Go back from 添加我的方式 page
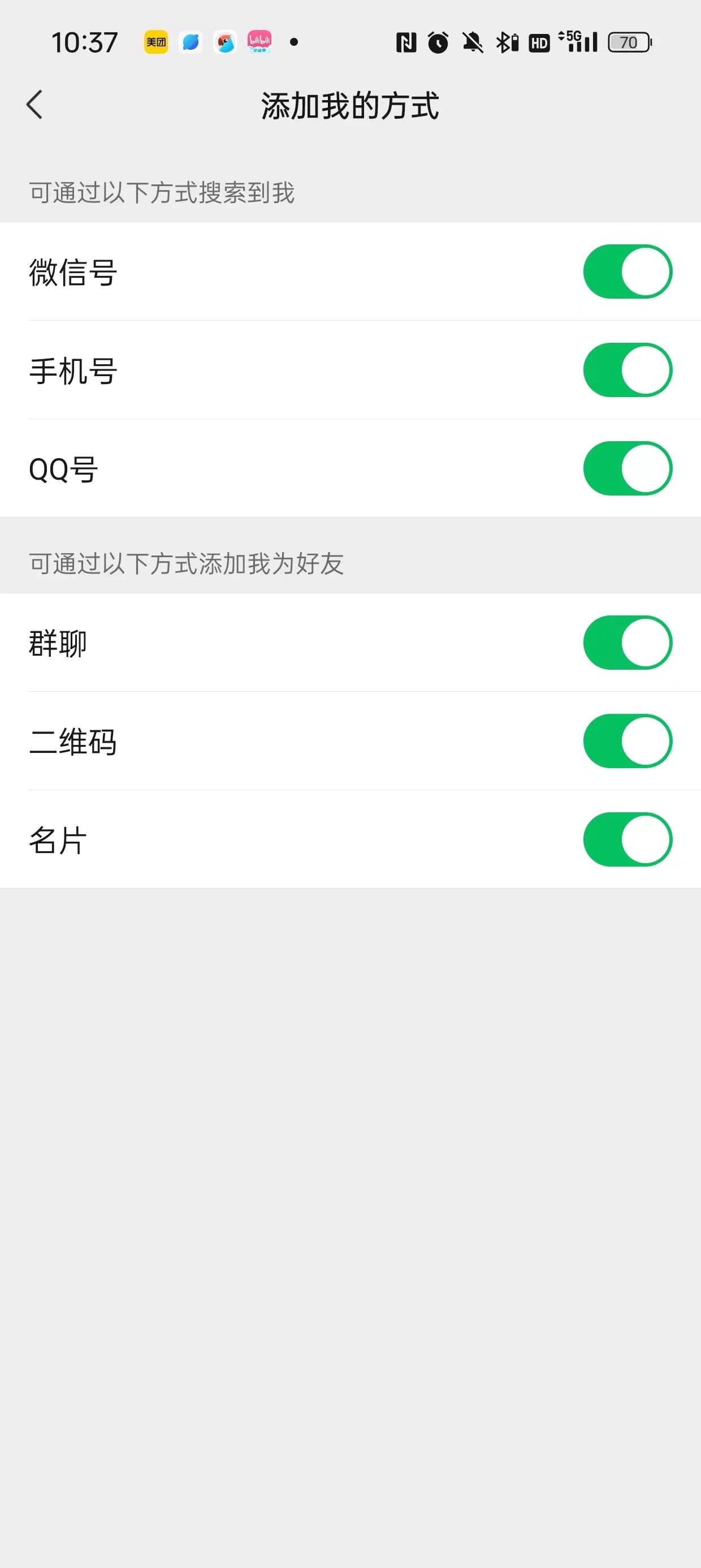The width and height of the screenshot is (701, 1568). 34,105
